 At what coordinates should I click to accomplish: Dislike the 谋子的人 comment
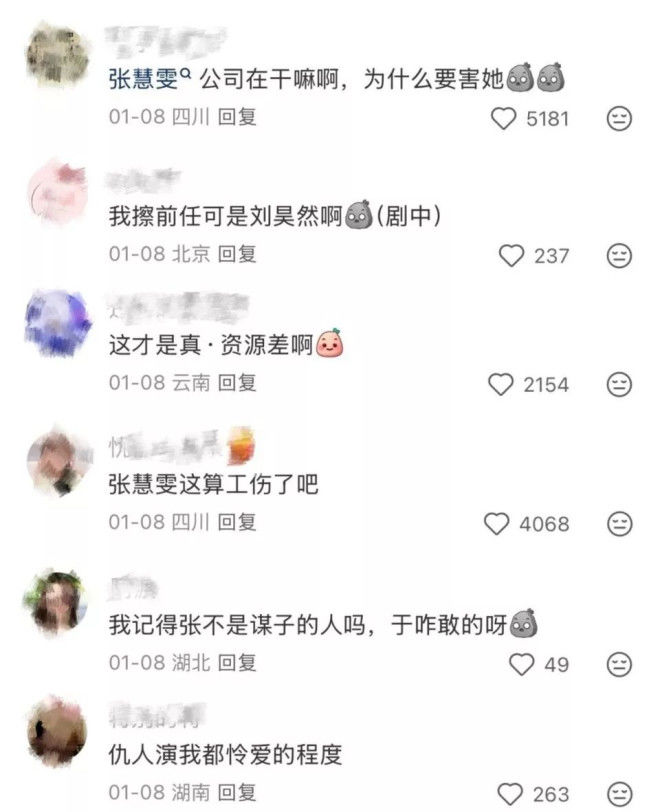[619, 663]
